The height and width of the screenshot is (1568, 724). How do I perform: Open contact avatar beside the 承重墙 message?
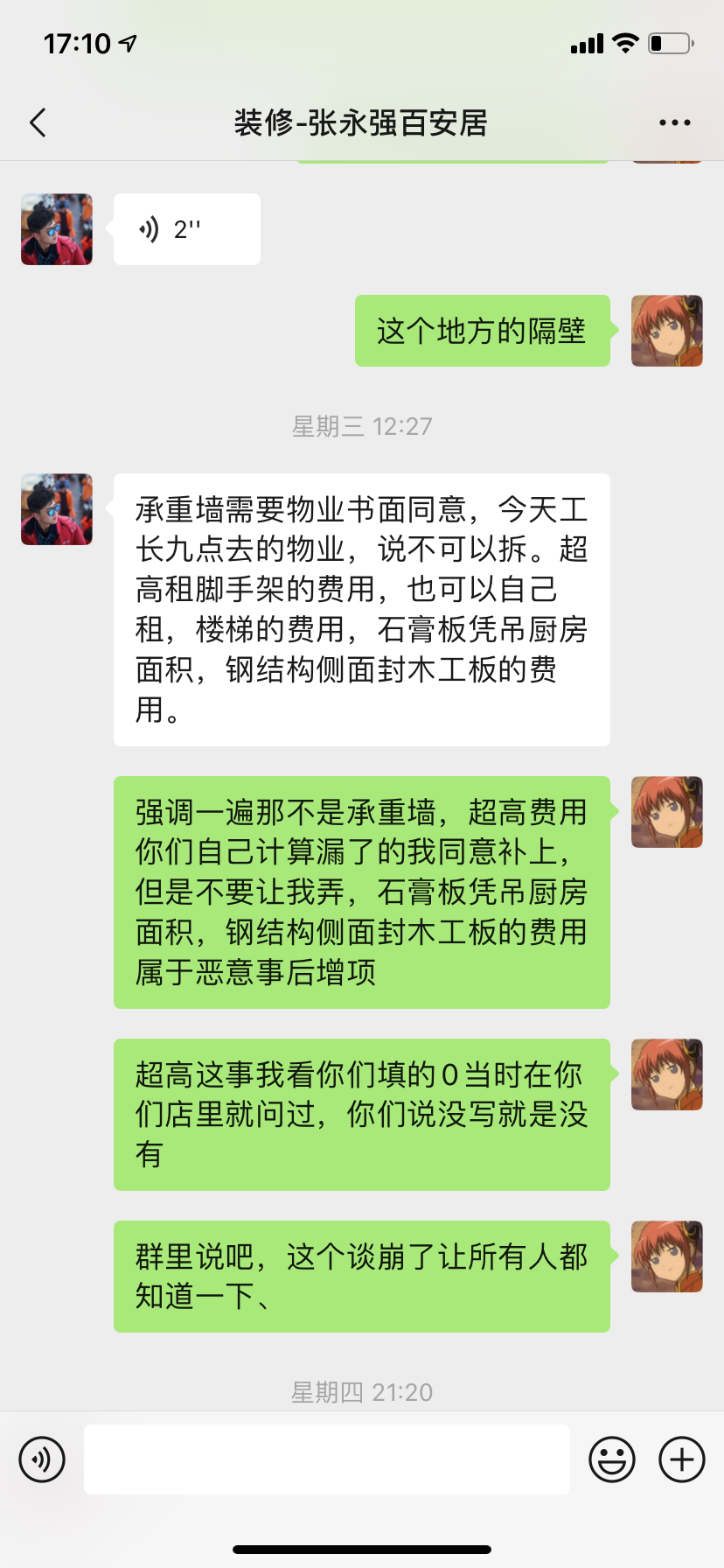click(x=57, y=509)
